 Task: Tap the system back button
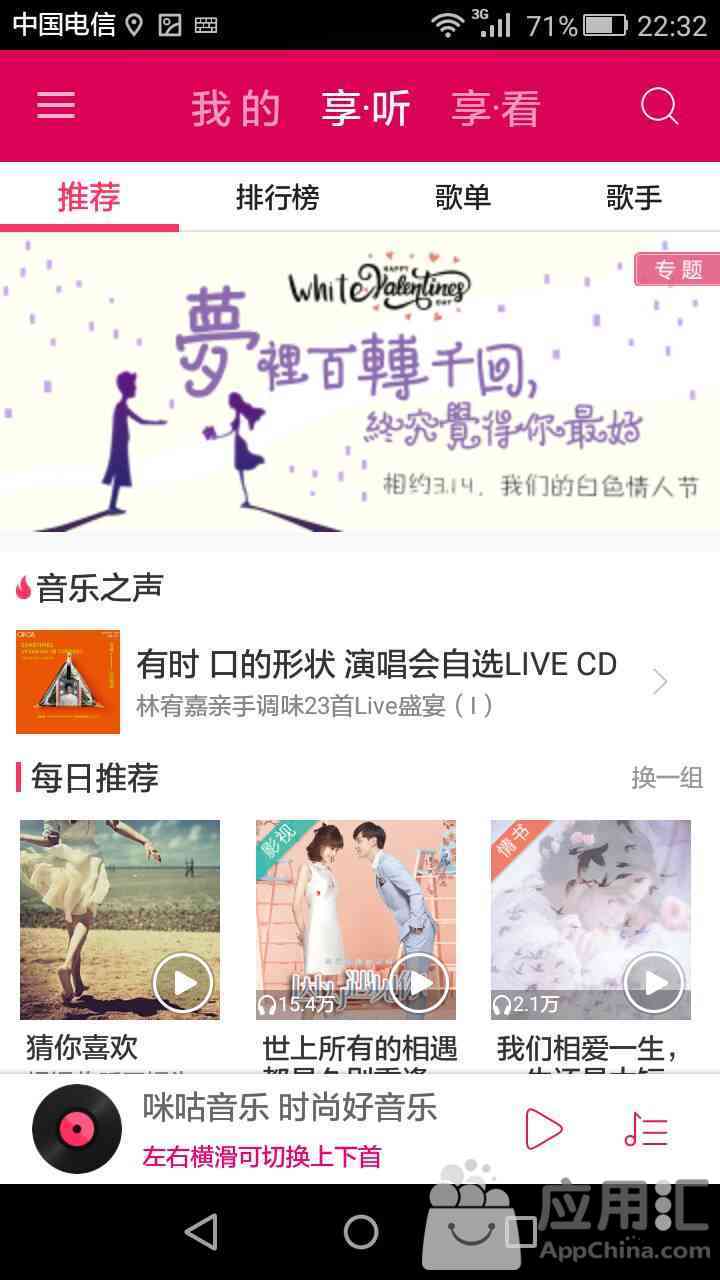[202, 1232]
